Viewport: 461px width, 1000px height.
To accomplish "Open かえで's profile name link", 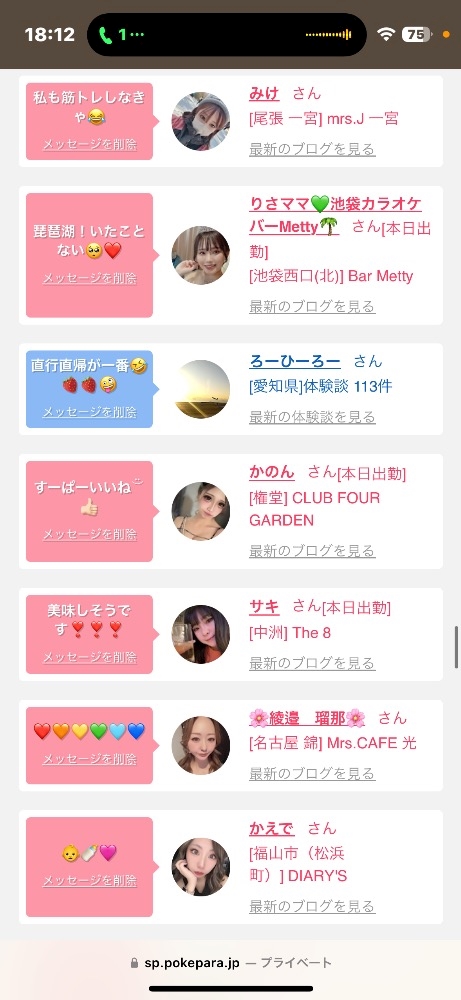I will click(272, 828).
